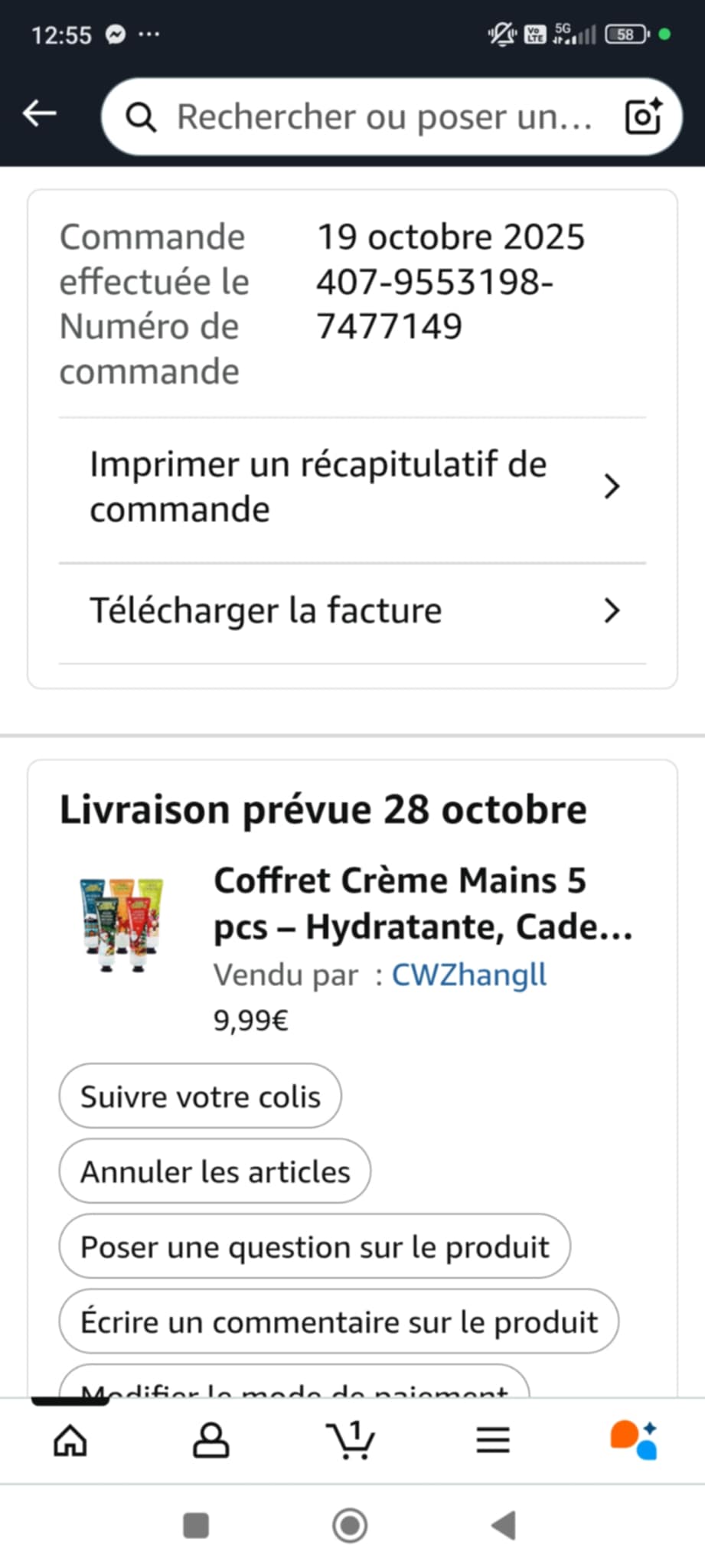Open Imprimer un récapitulatif de commande
Image resolution: width=705 pixels, height=1568 pixels.
pyautogui.click(x=352, y=487)
